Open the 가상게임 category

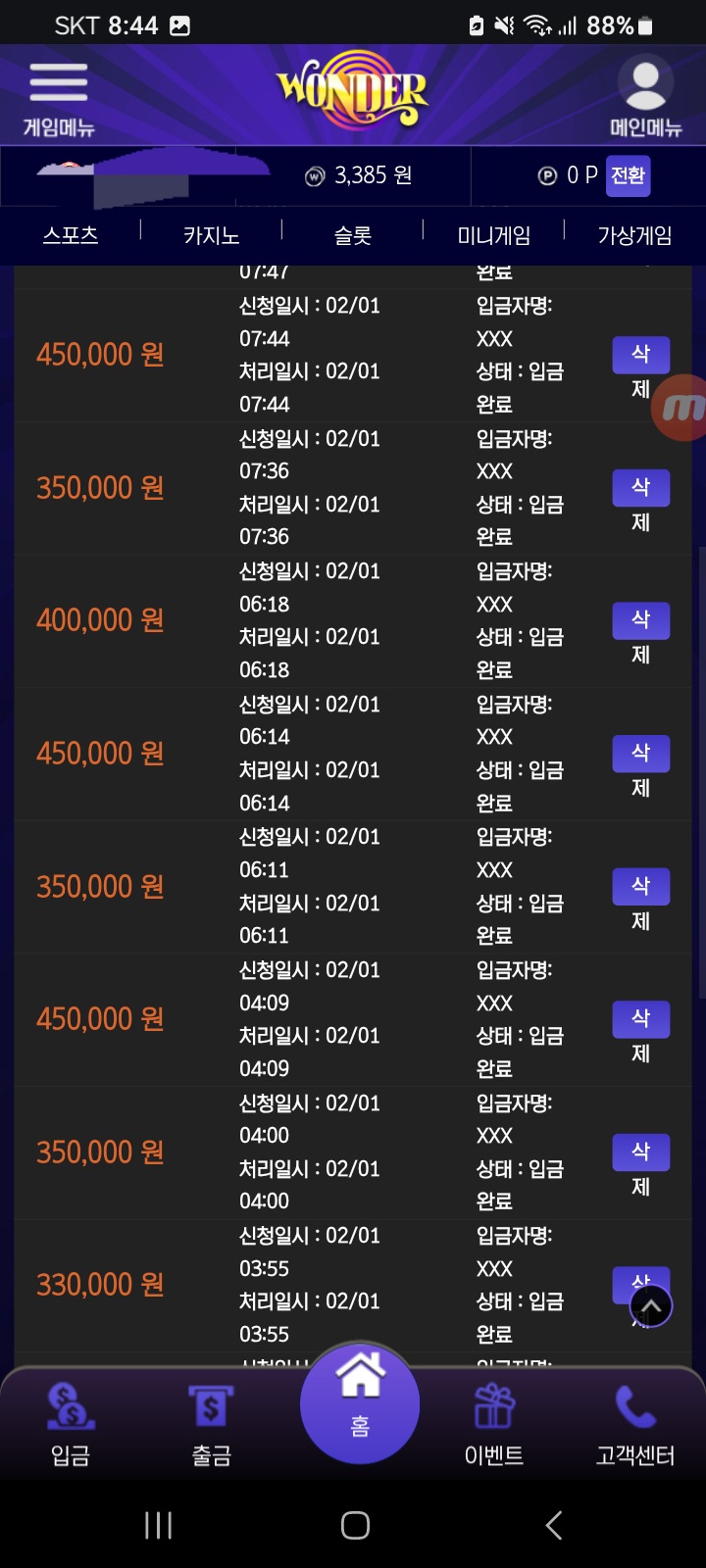coord(635,235)
